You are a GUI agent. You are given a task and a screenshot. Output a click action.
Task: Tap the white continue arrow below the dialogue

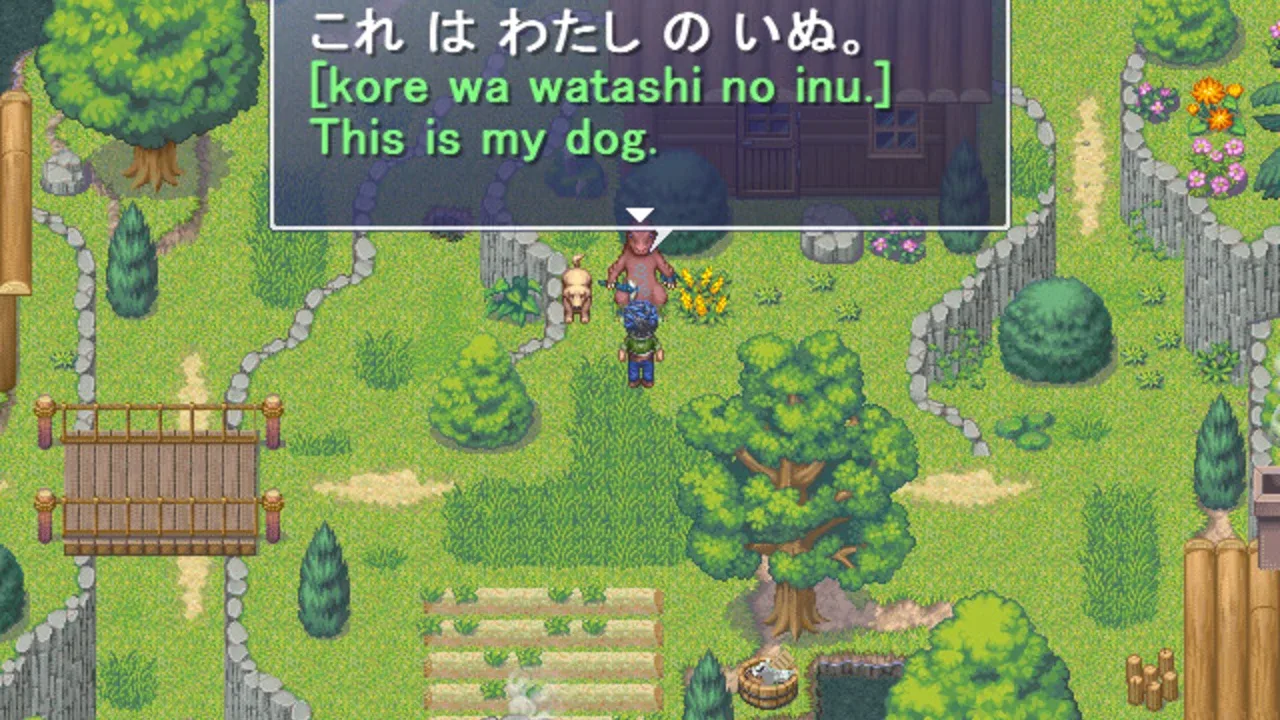point(639,215)
